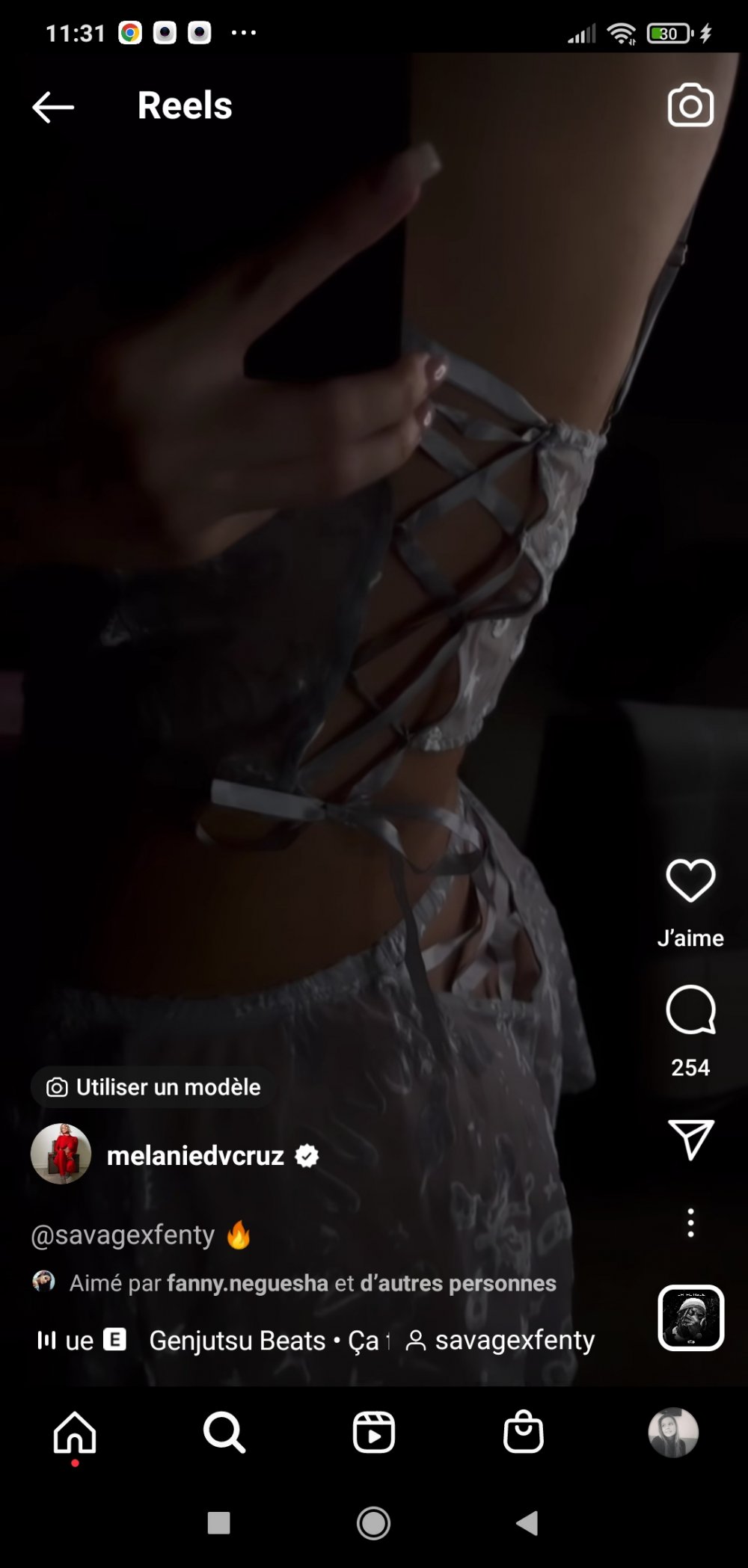Open the comments on this reel
This screenshot has width=748, height=1568.
pos(690,1010)
